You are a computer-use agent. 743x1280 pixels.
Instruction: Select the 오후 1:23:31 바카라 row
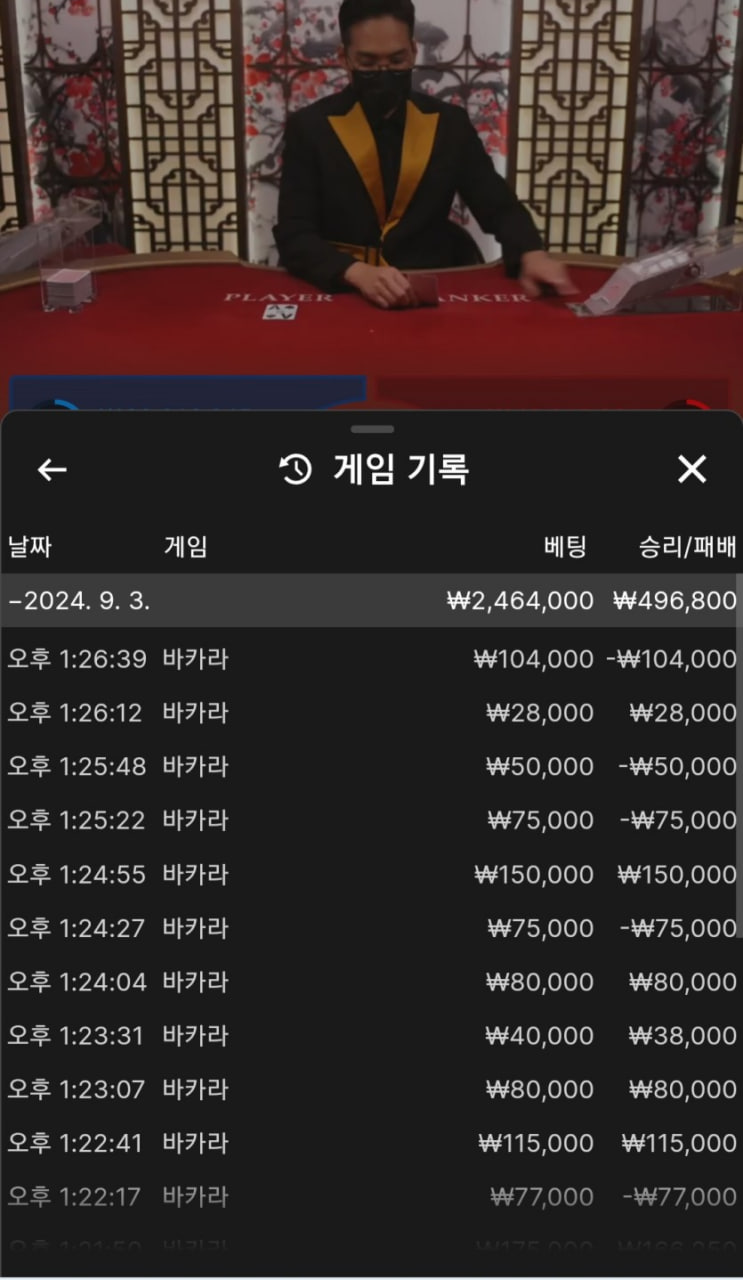pyautogui.click(x=371, y=1037)
